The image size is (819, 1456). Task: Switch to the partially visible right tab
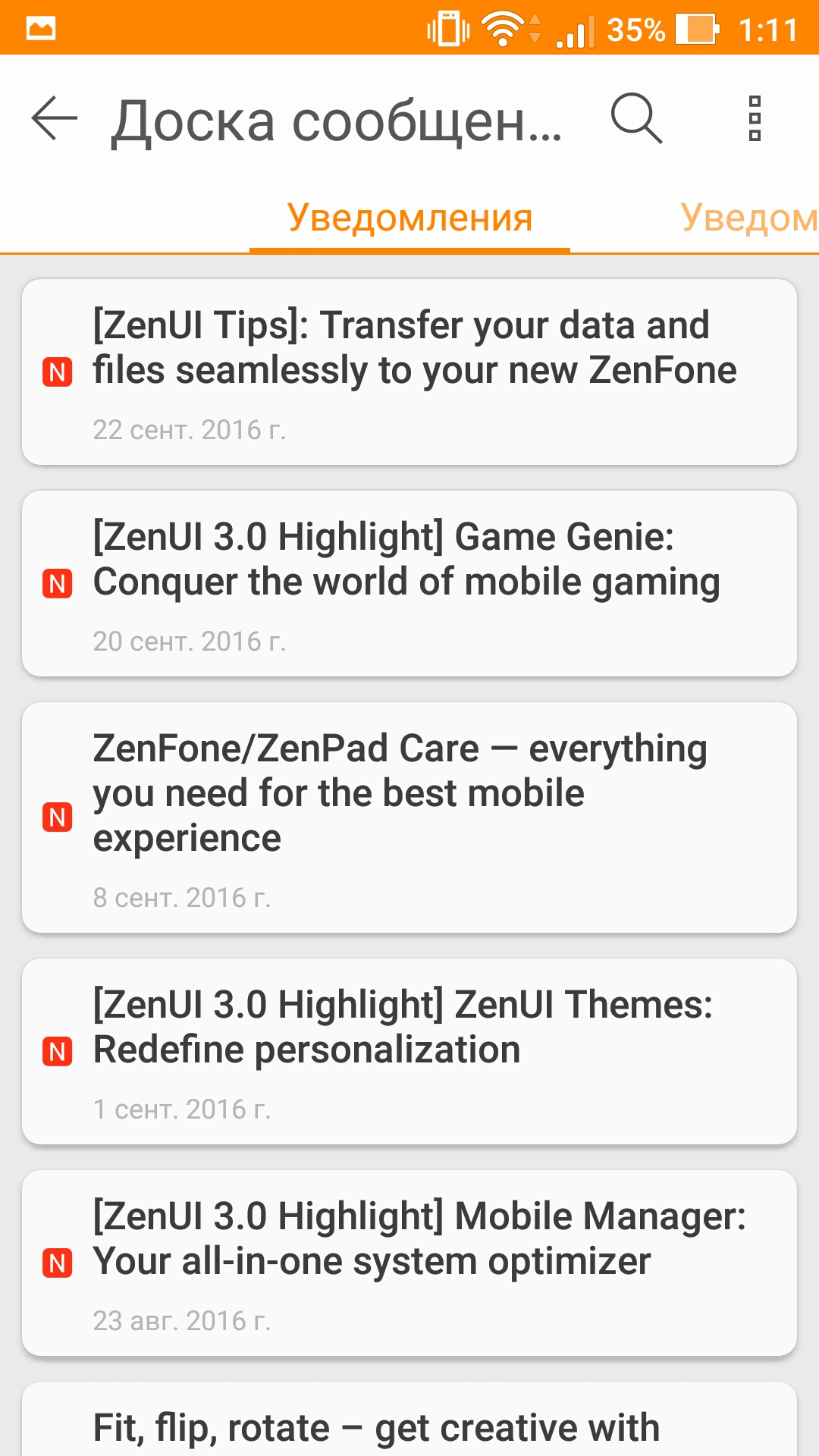[x=749, y=218]
